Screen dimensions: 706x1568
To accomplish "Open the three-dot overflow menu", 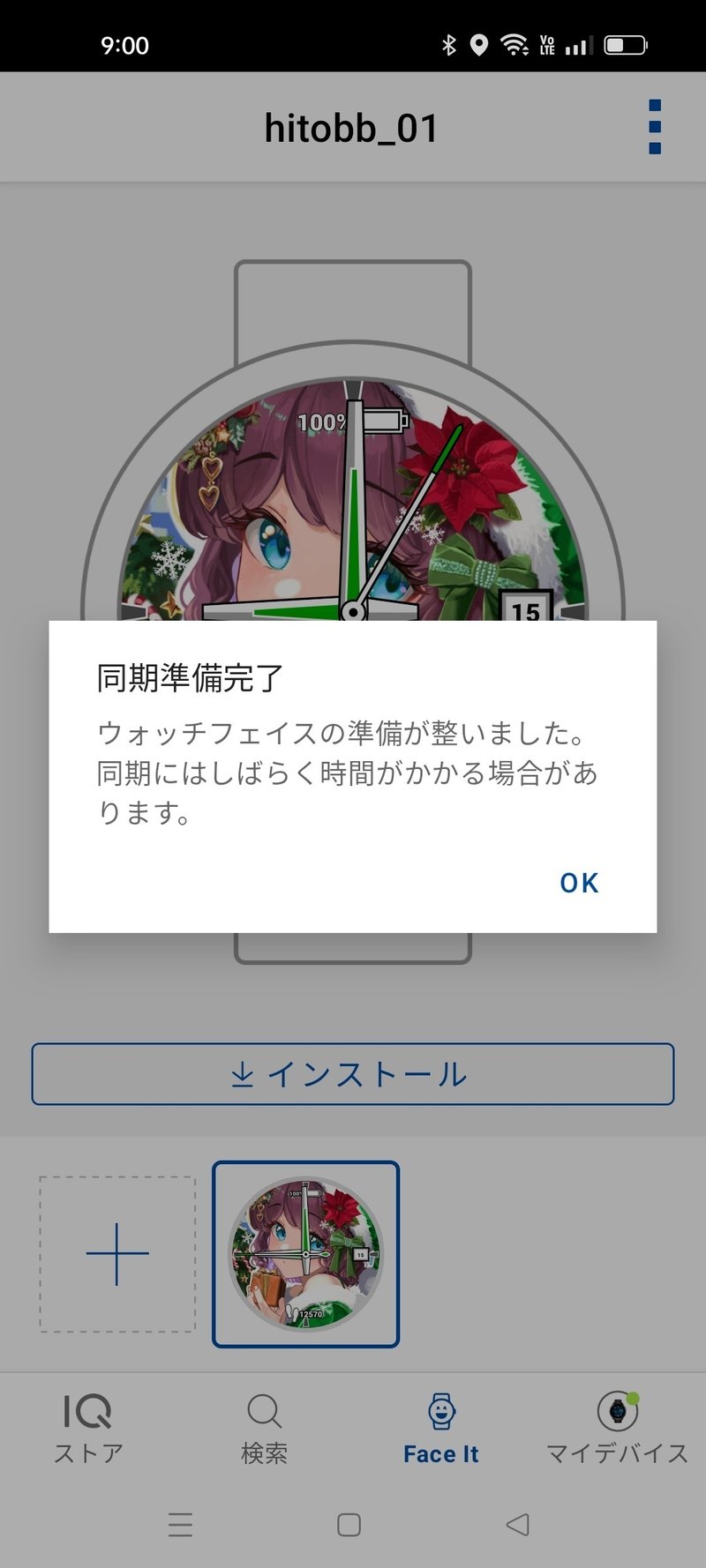I will pyautogui.click(x=654, y=127).
